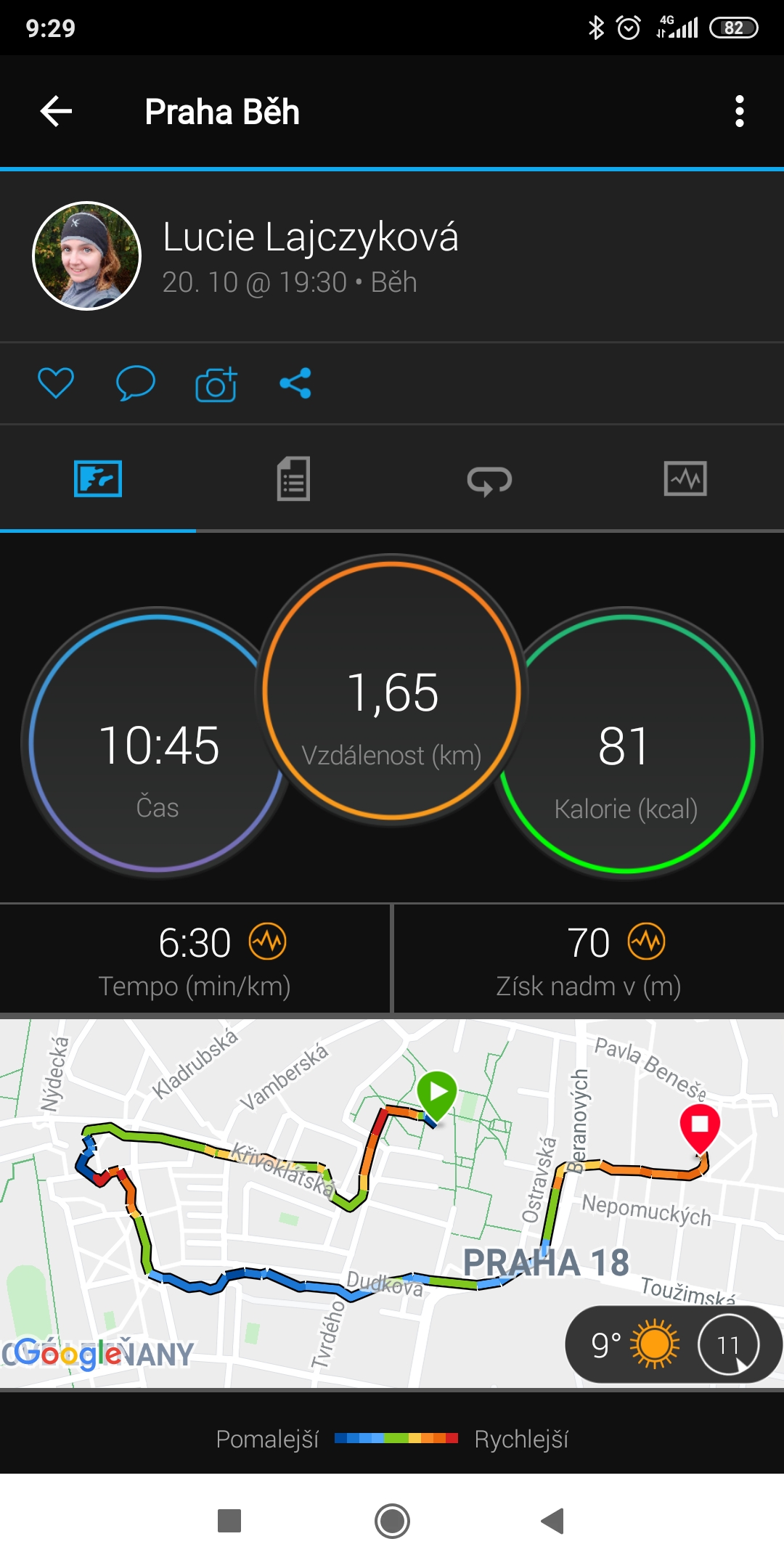Viewport: 784px width, 1568px height.
Task: Open the recent apps square button
Action: click(229, 1521)
